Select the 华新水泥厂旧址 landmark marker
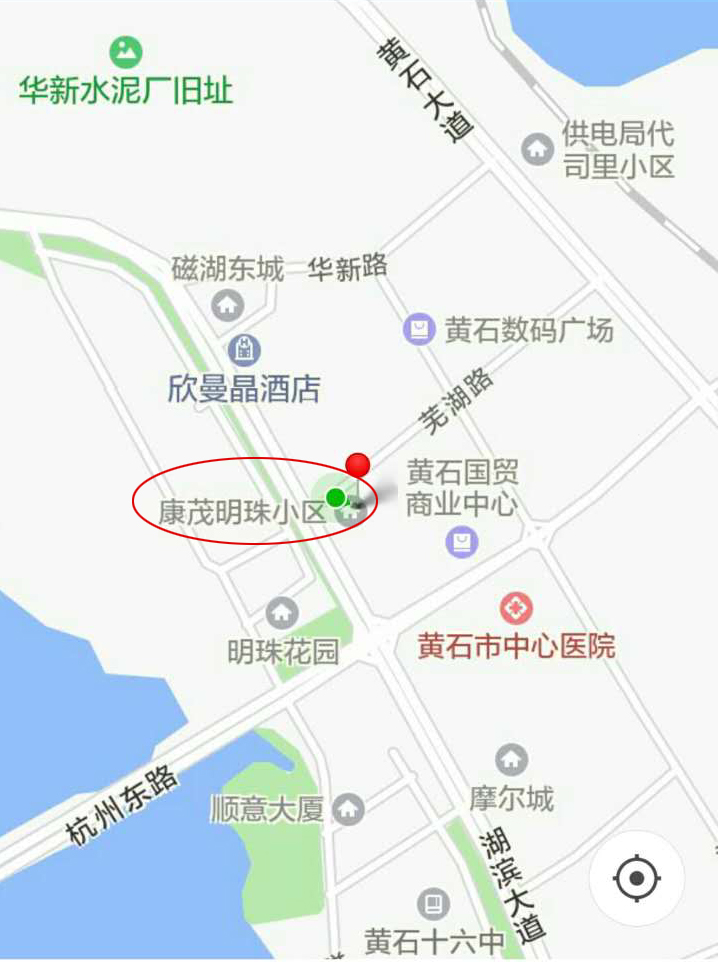The height and width of the screenshot is (962, 718). (x=126, y=51)
